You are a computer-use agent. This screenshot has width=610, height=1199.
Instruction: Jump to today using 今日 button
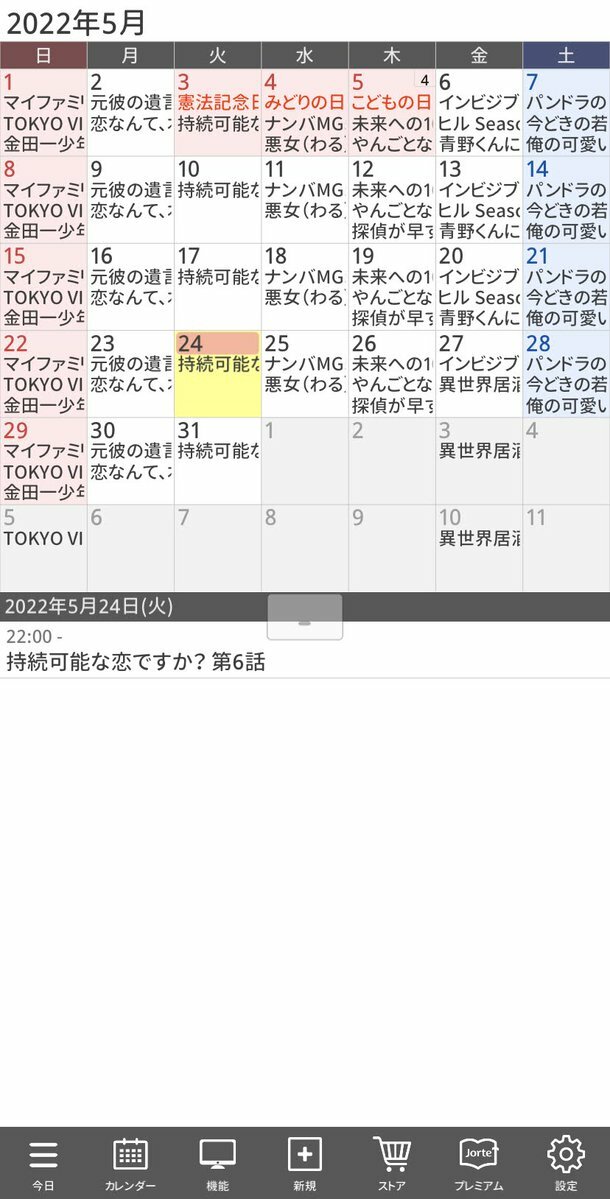(43, 1165)
